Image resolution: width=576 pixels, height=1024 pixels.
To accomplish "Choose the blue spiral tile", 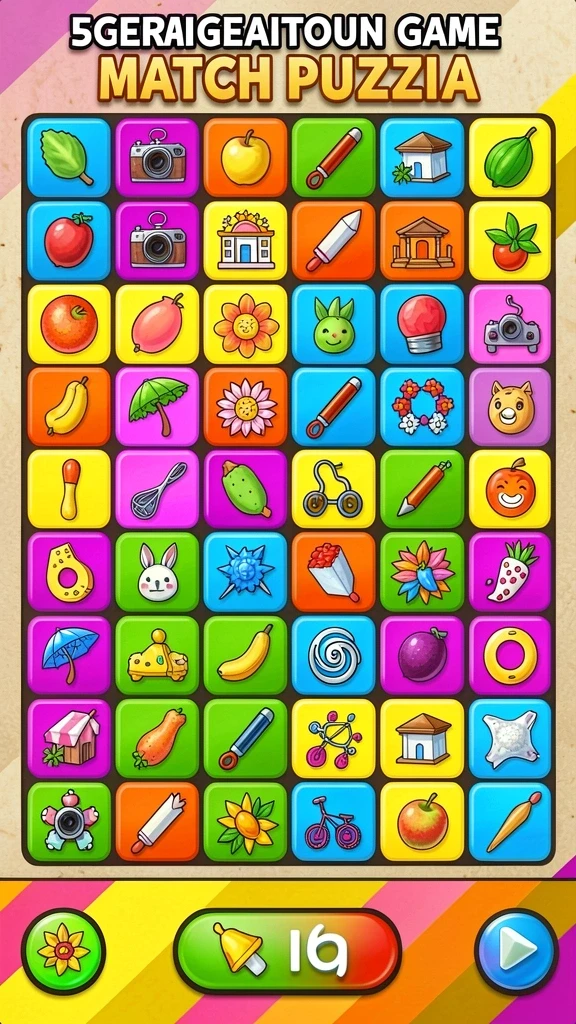I will click(x=334, y=655).
